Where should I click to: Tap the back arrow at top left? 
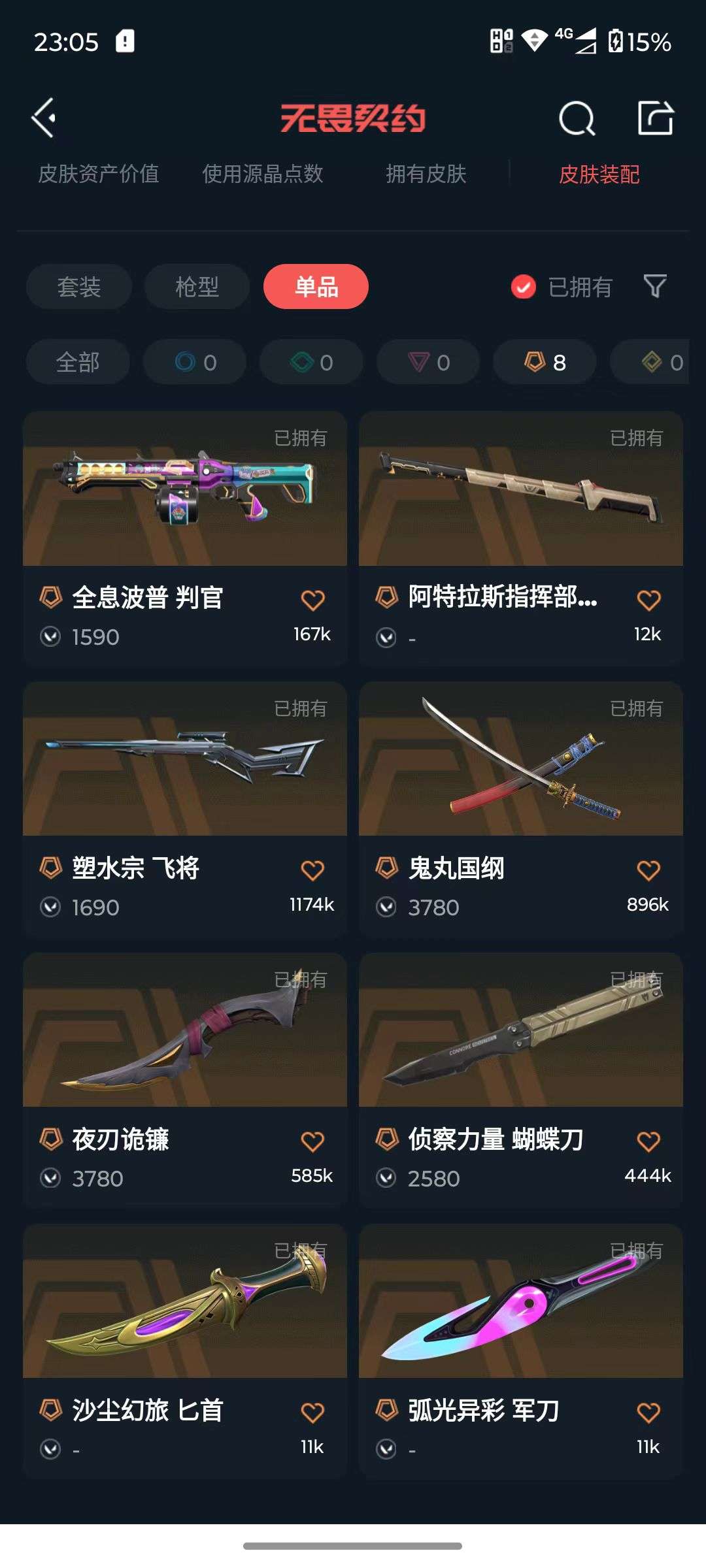[44, 118]
